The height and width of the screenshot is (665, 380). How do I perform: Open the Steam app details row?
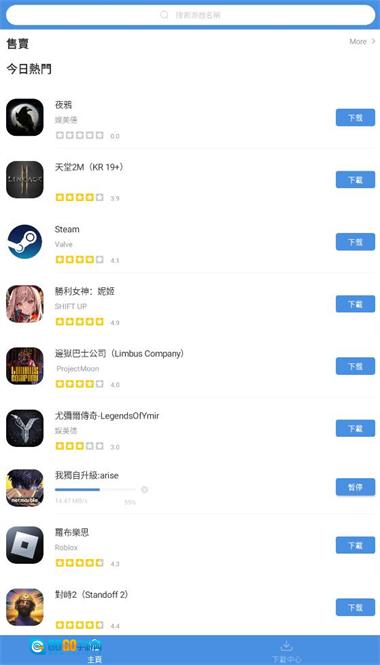[x=190, y=242]
